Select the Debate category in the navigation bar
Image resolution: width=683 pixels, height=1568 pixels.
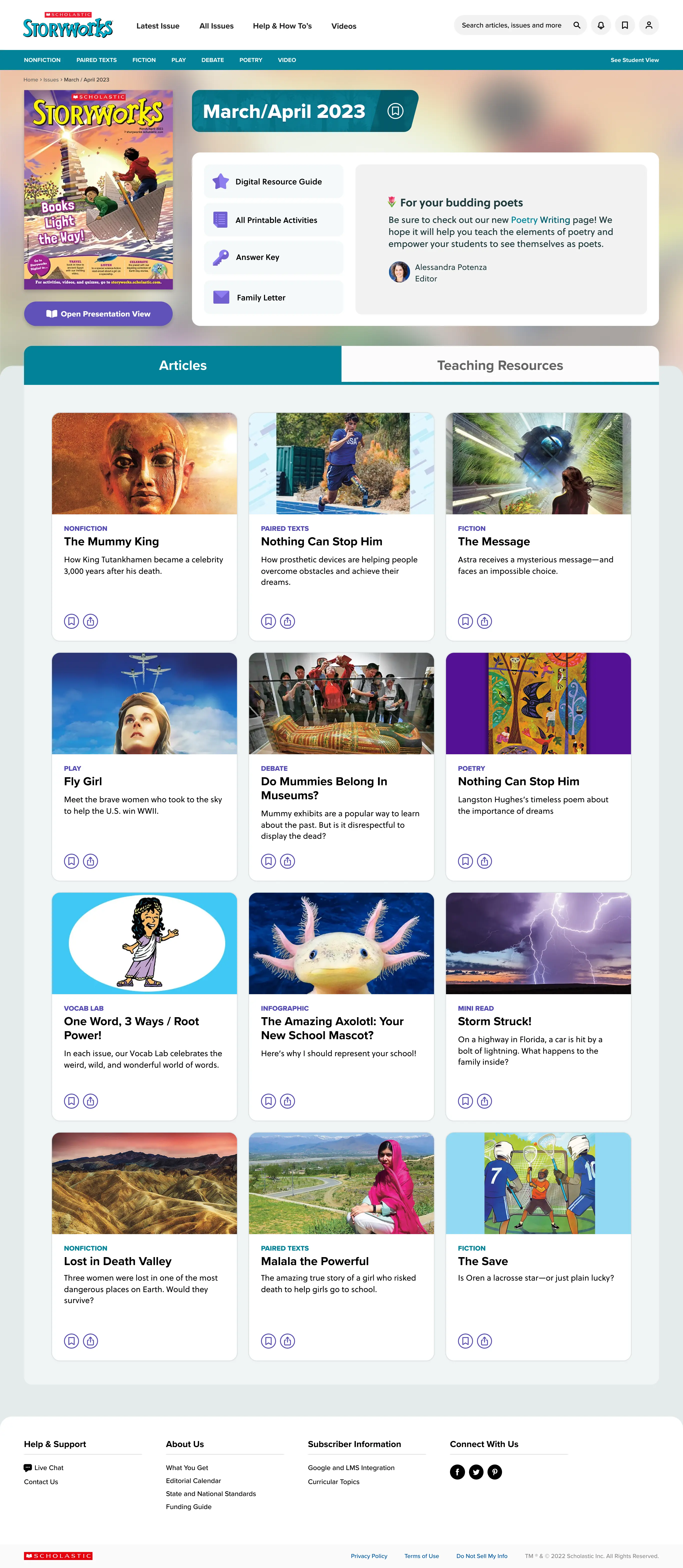pyautogui.click(x=212, y=60)
